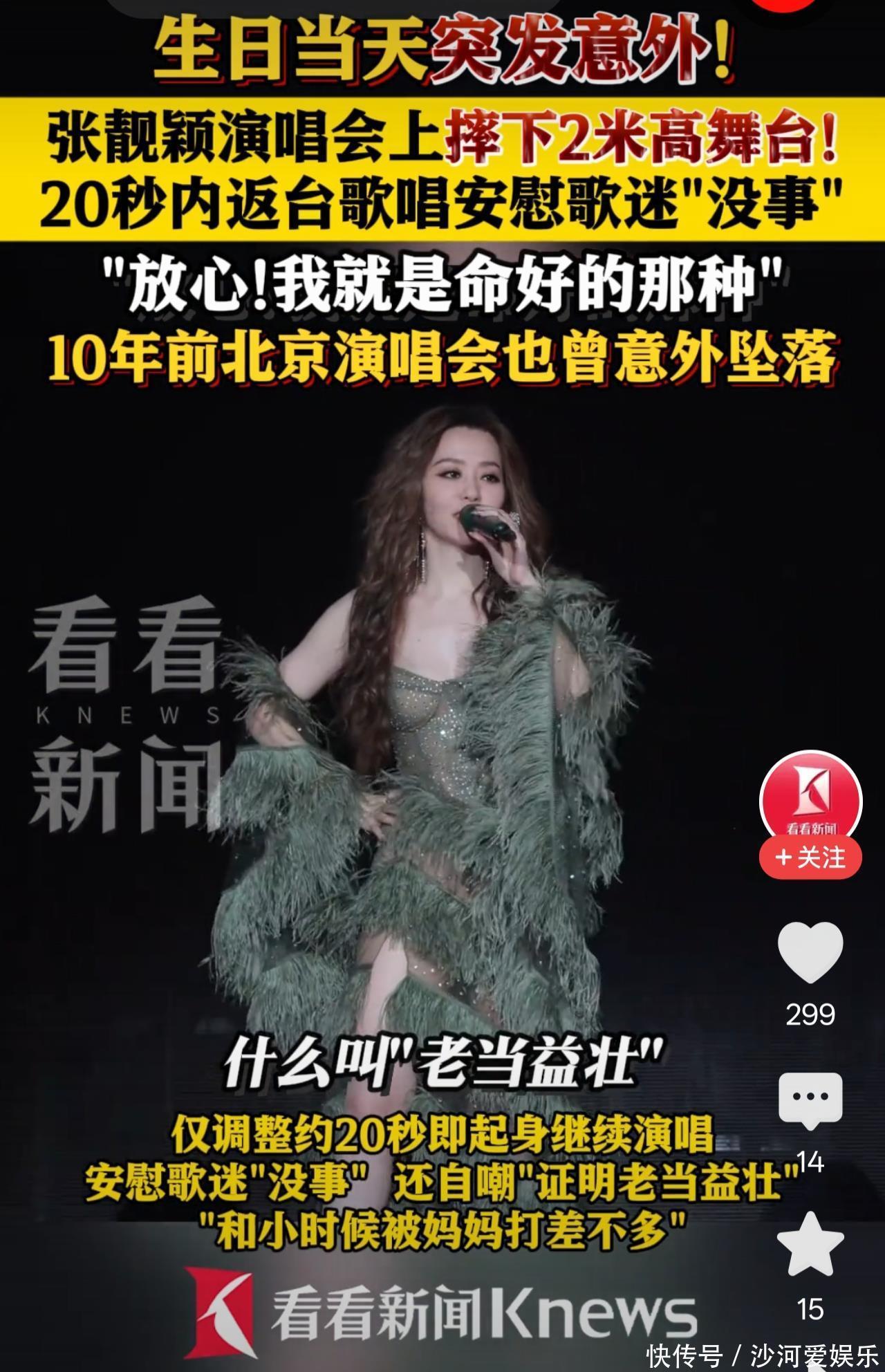Add the video to favorites with the star
The image size is (885, 1372).
pos(810,1243)
